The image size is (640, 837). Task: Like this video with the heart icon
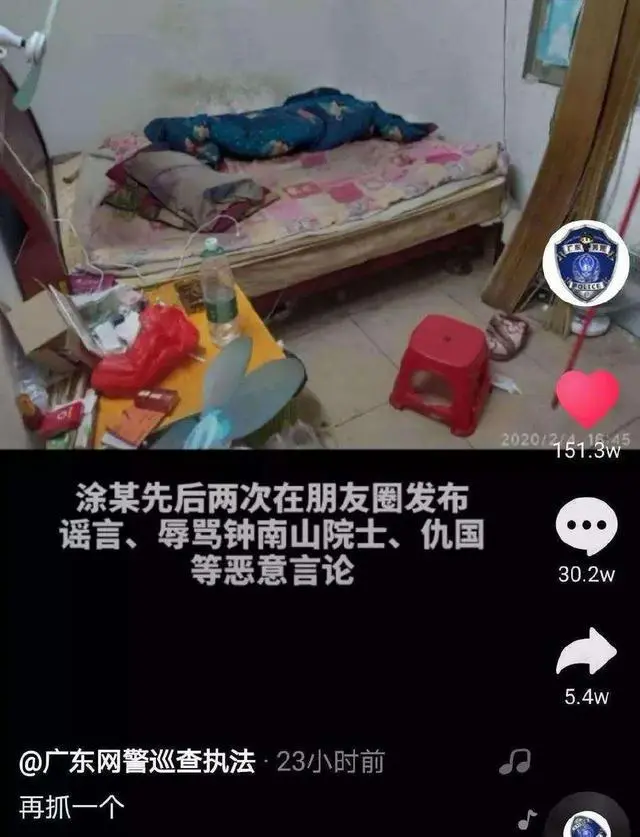coord(587,400)
